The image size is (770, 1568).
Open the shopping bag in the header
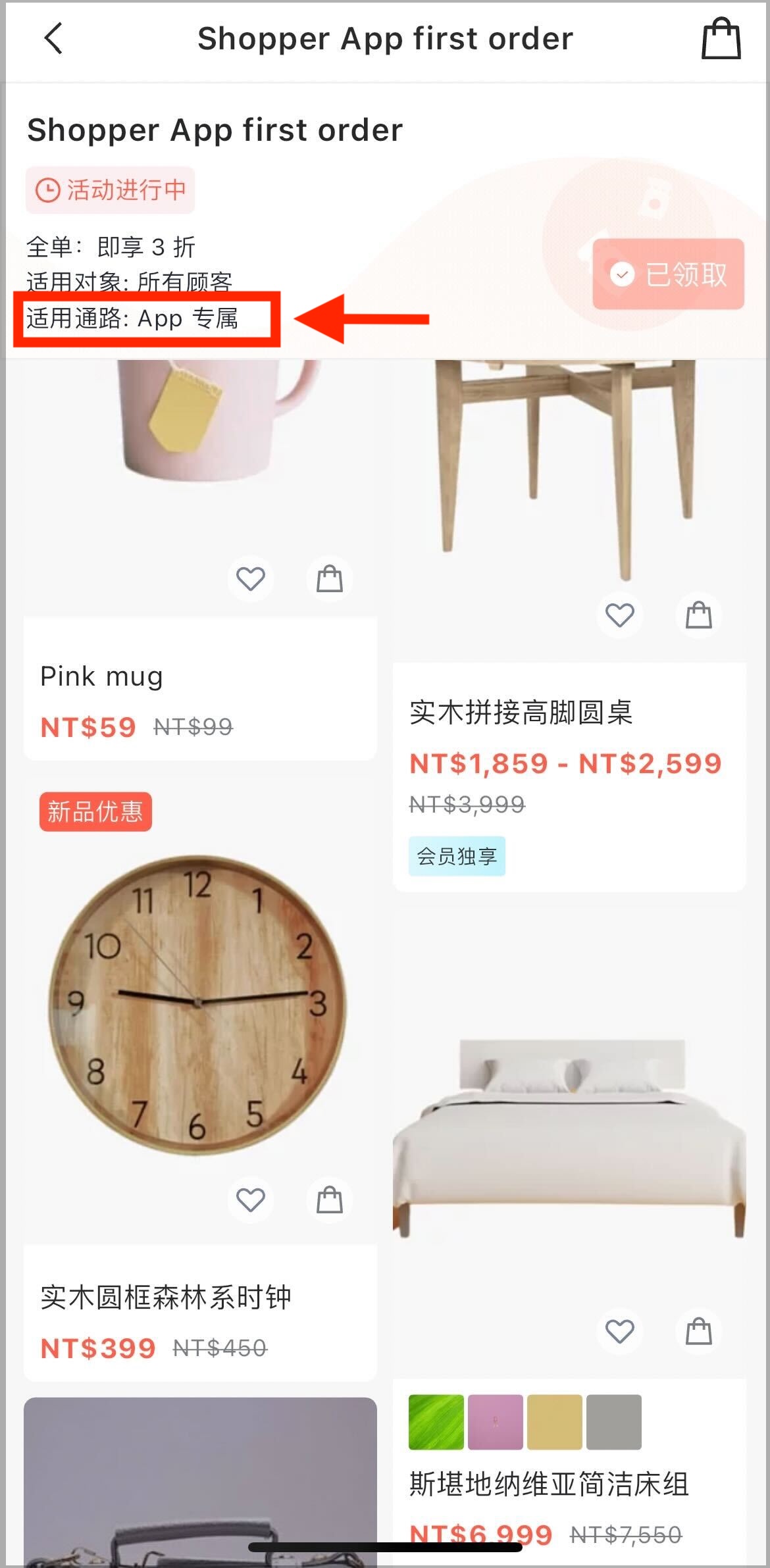[x=721, y=38]
